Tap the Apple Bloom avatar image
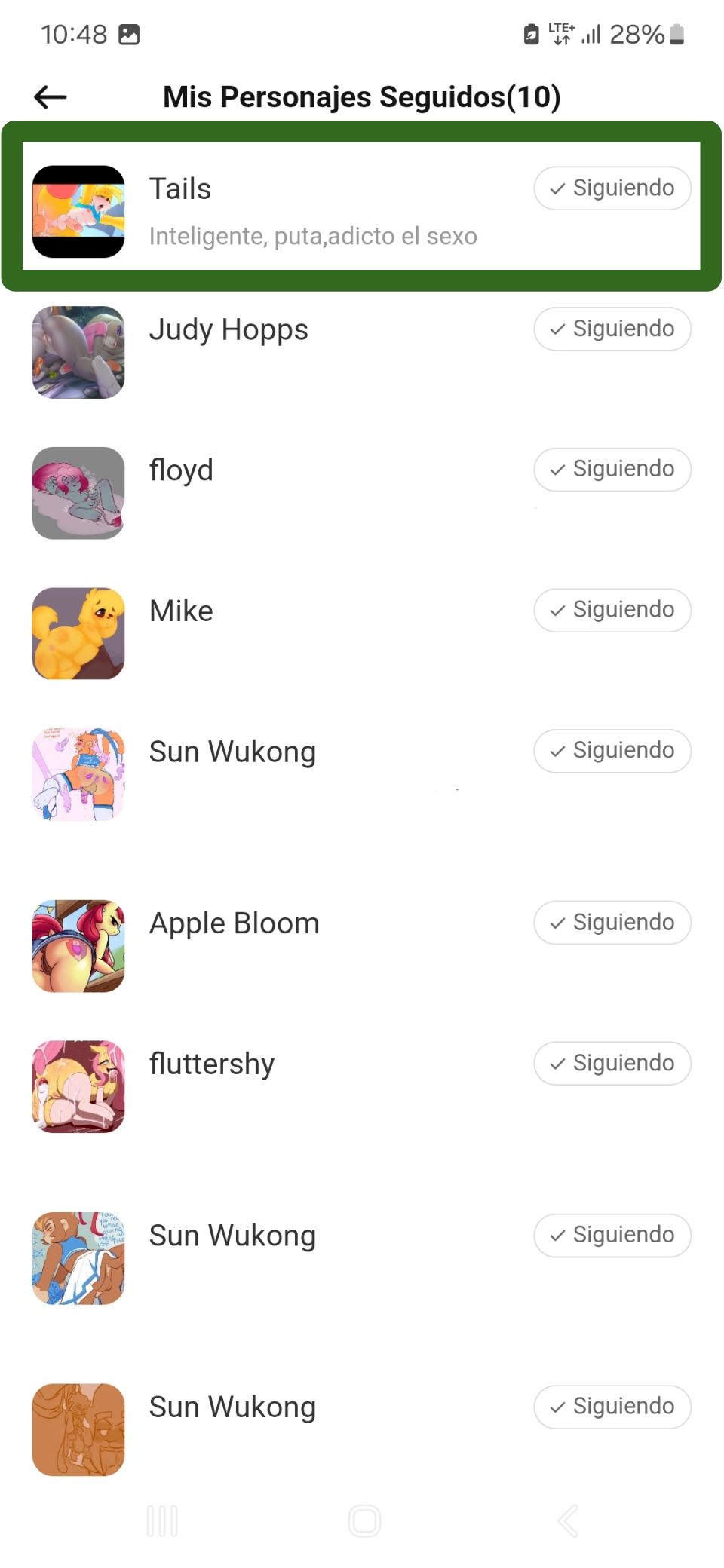724x1568 pixels. (x=78, y=945)
